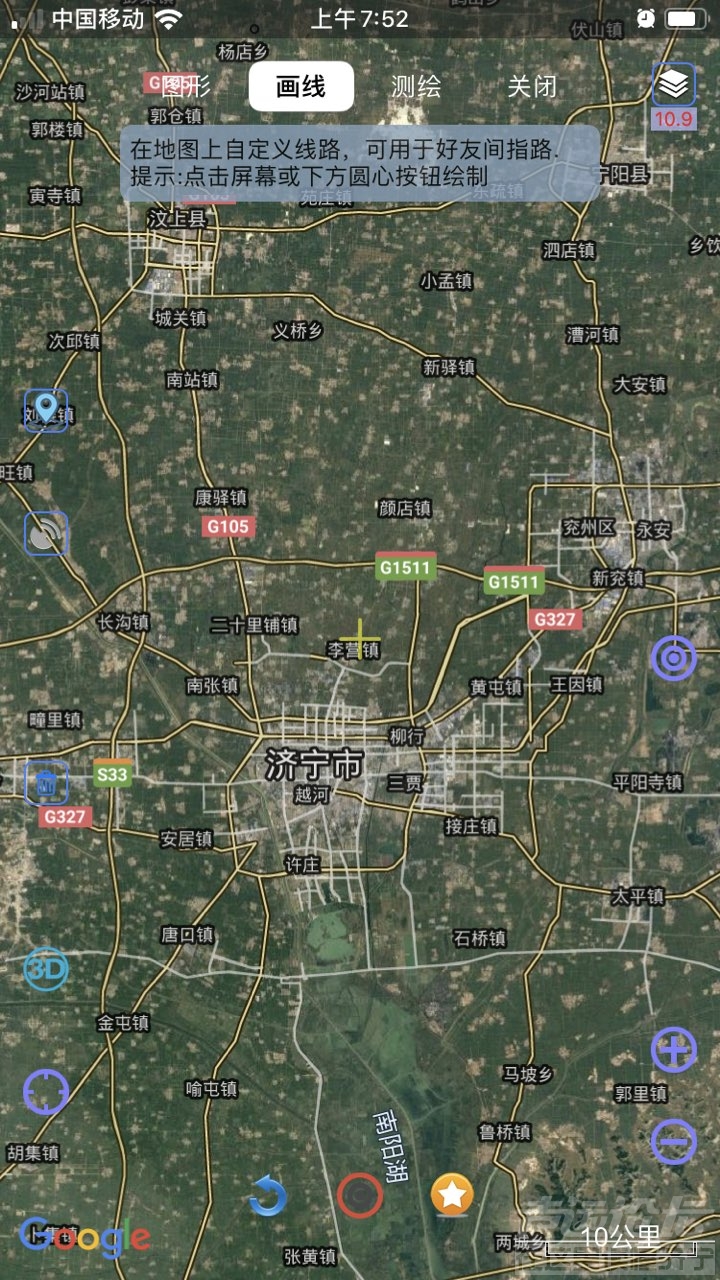Tap the trash can delete icon
This screenshot has height=1280, width=720.
tap(46, 783)
